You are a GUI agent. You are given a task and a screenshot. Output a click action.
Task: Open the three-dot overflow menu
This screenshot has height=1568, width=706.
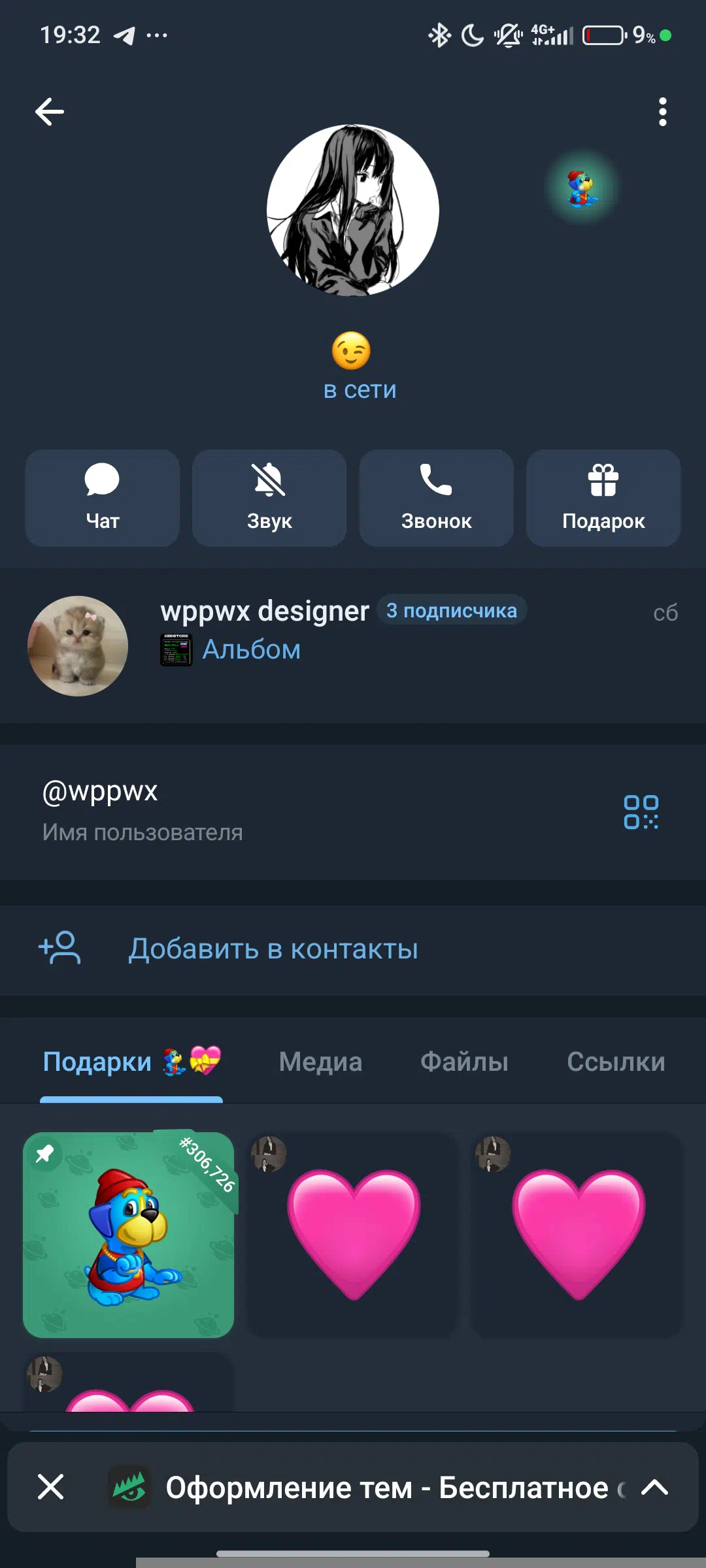[x=662, y=112]
